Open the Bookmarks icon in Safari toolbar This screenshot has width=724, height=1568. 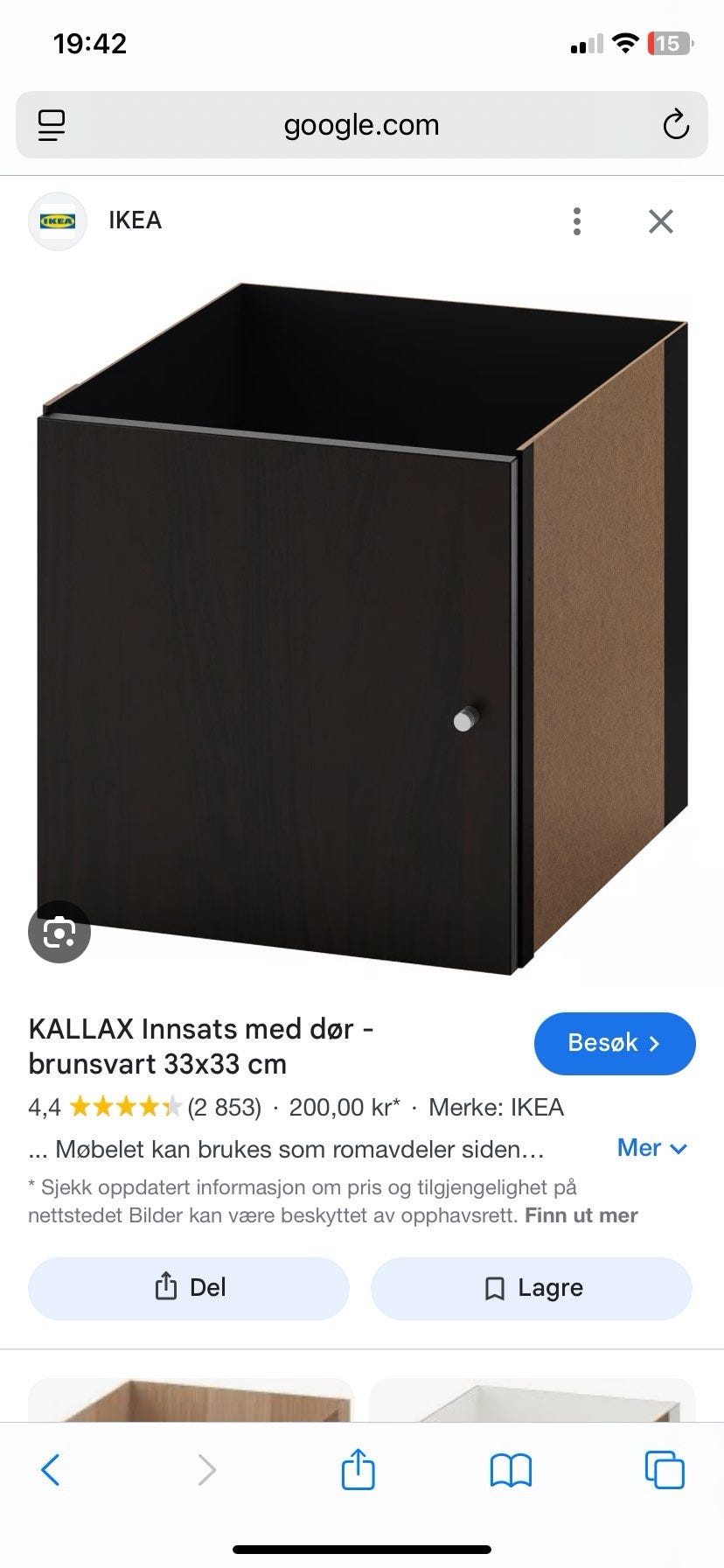tap(512, 1470)
